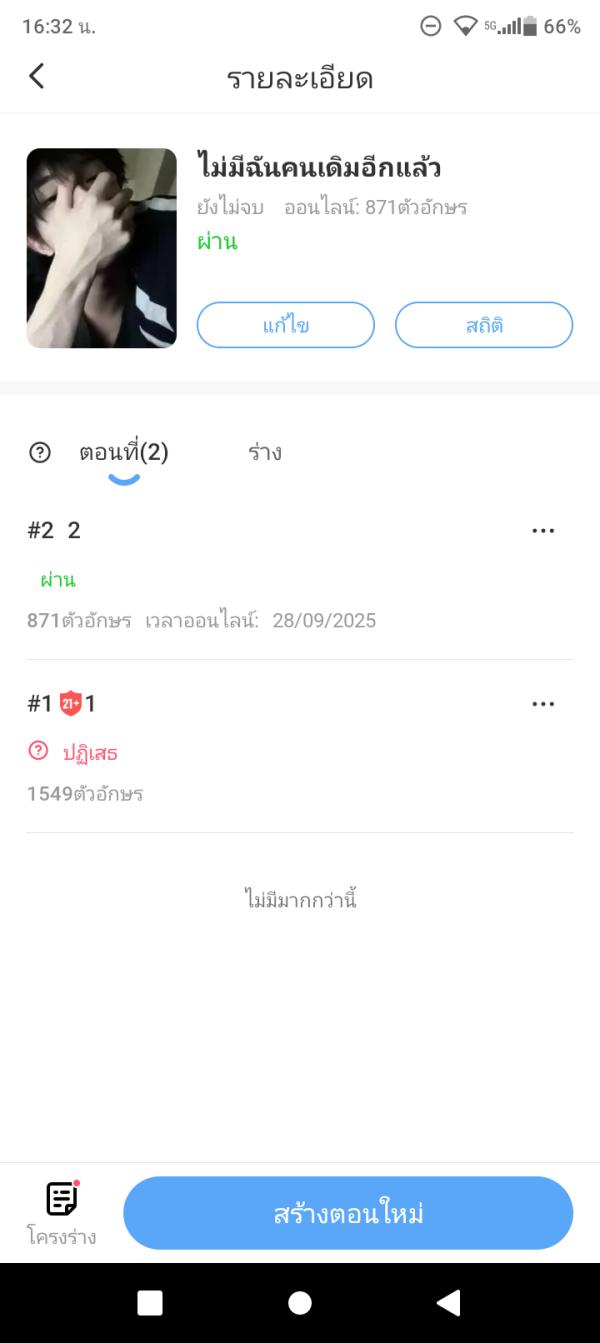Create a new chapter with สร้างตอนใหม่

click(348, 1213)
